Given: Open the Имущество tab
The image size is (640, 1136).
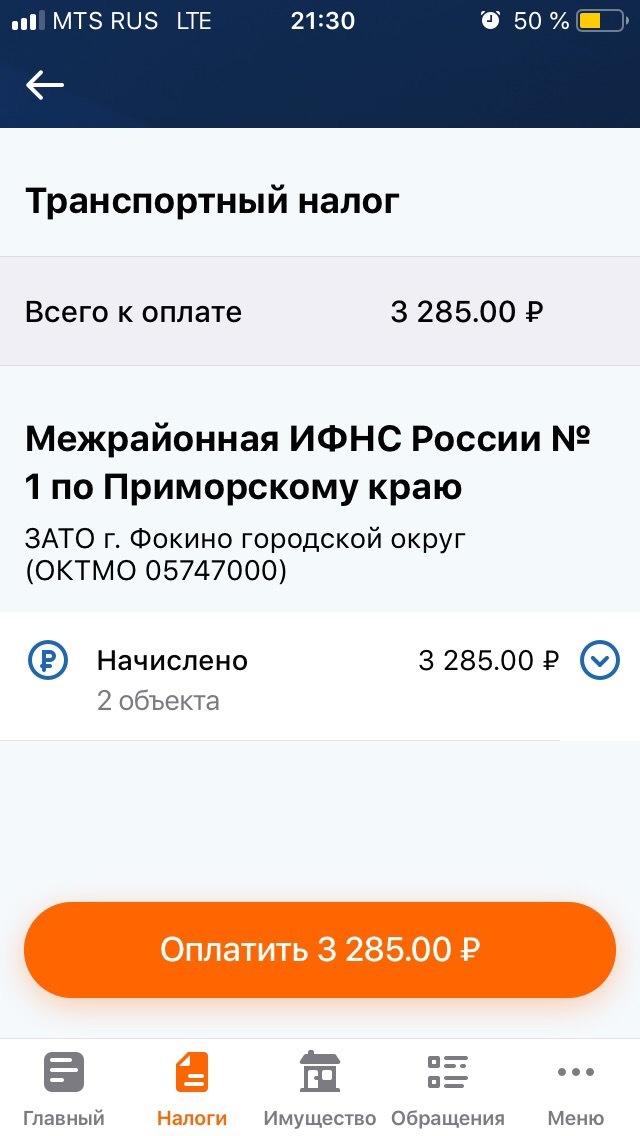Looking at the screenshot, I should coord(320,1088).
